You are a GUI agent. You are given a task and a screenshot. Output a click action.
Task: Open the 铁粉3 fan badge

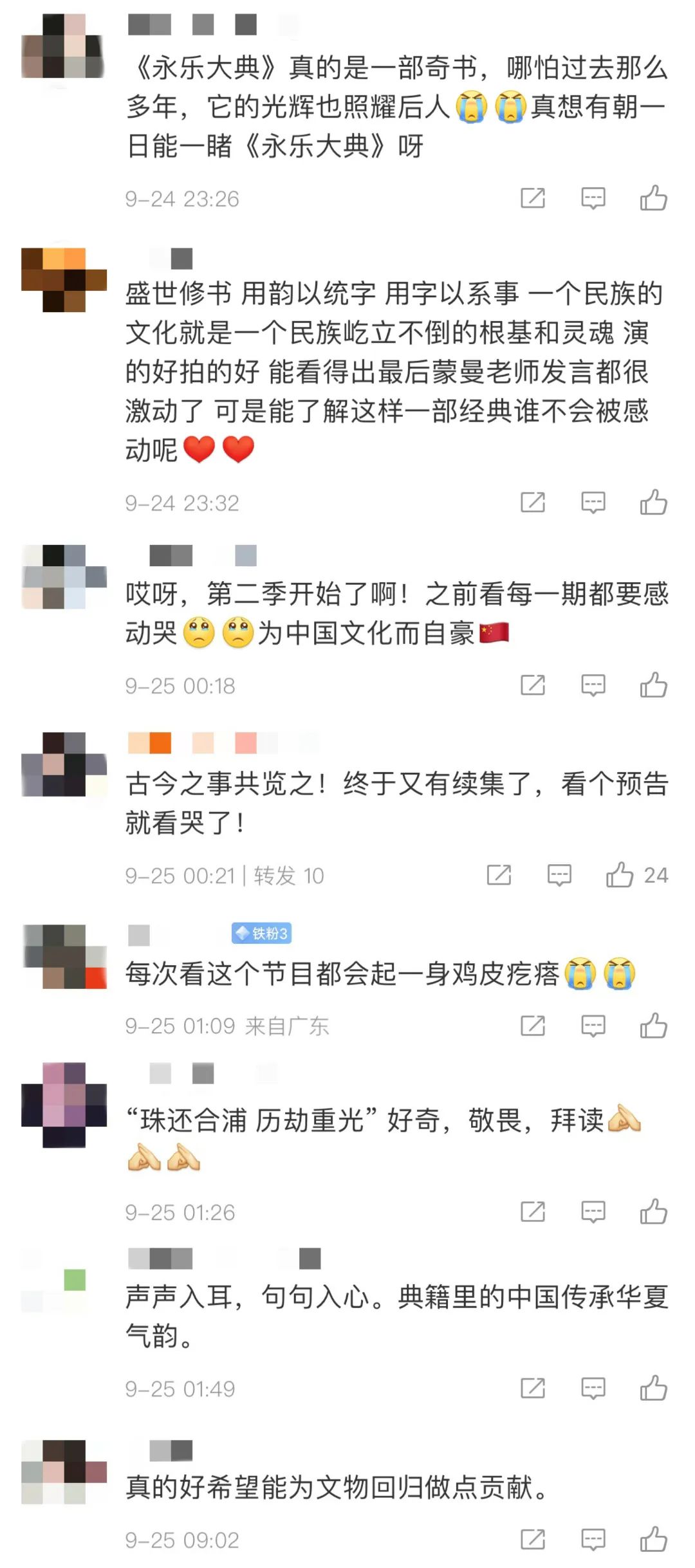coord(261,933)
